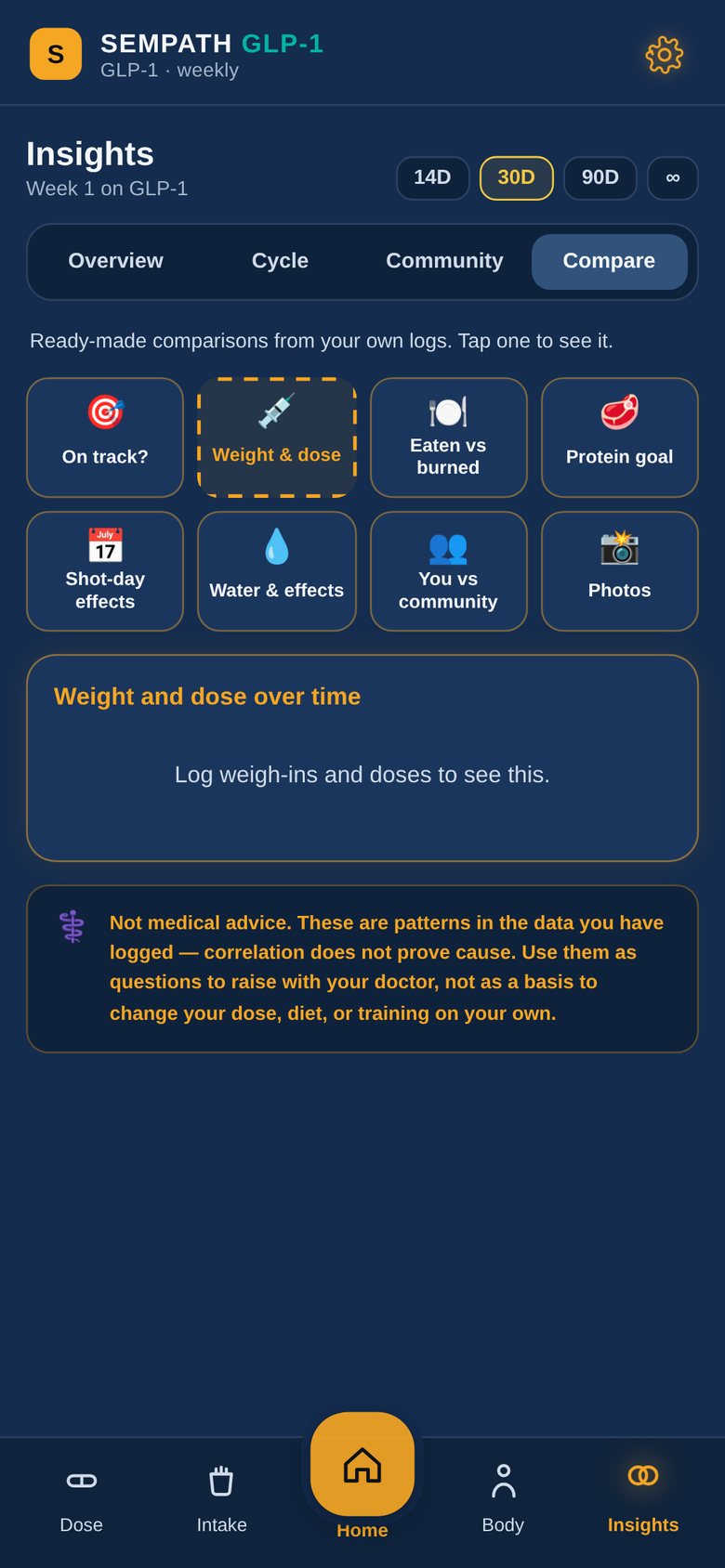Select Water & effects card
Image resolution: width=725 pixels, height=1568 pixels.
277,571
